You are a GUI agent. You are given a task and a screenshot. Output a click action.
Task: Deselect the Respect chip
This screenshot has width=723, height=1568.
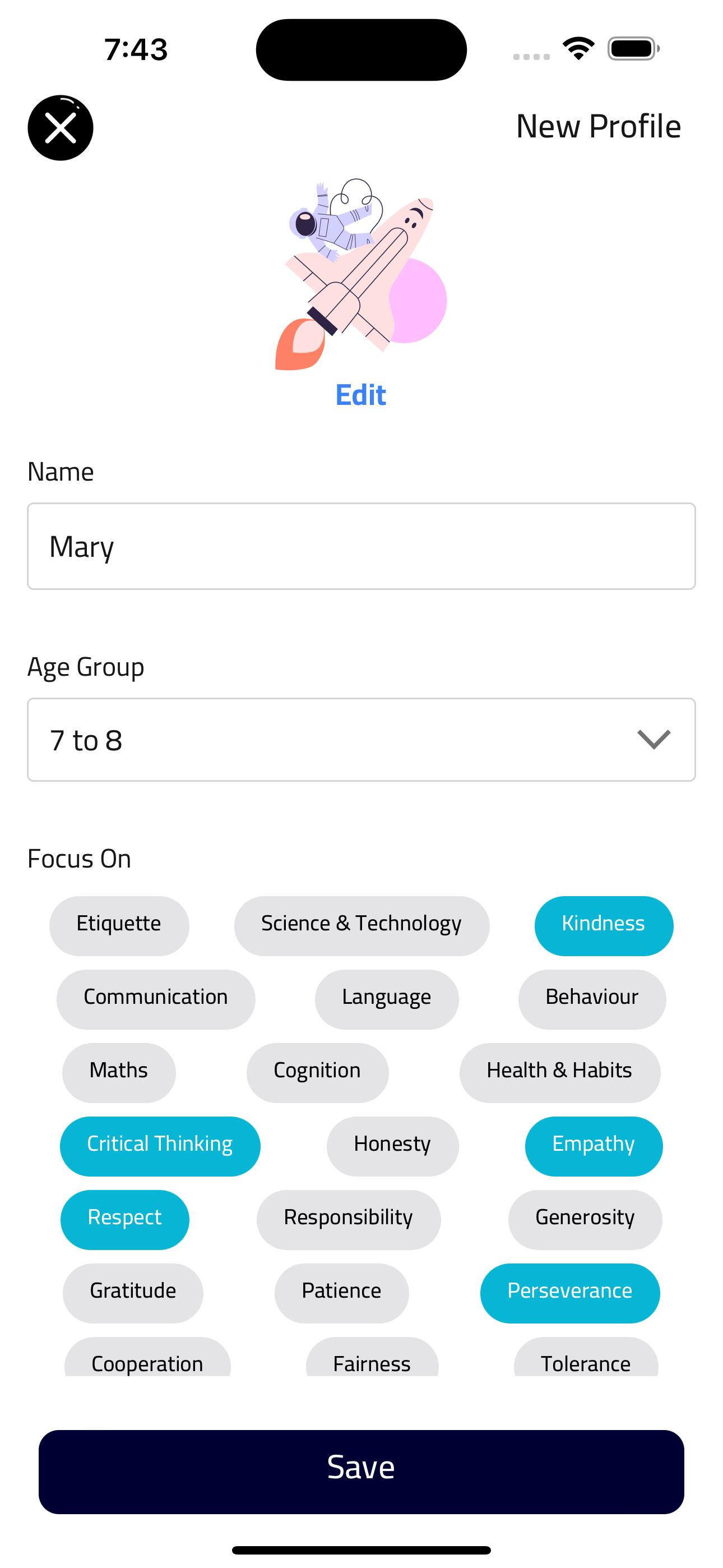125,1220
